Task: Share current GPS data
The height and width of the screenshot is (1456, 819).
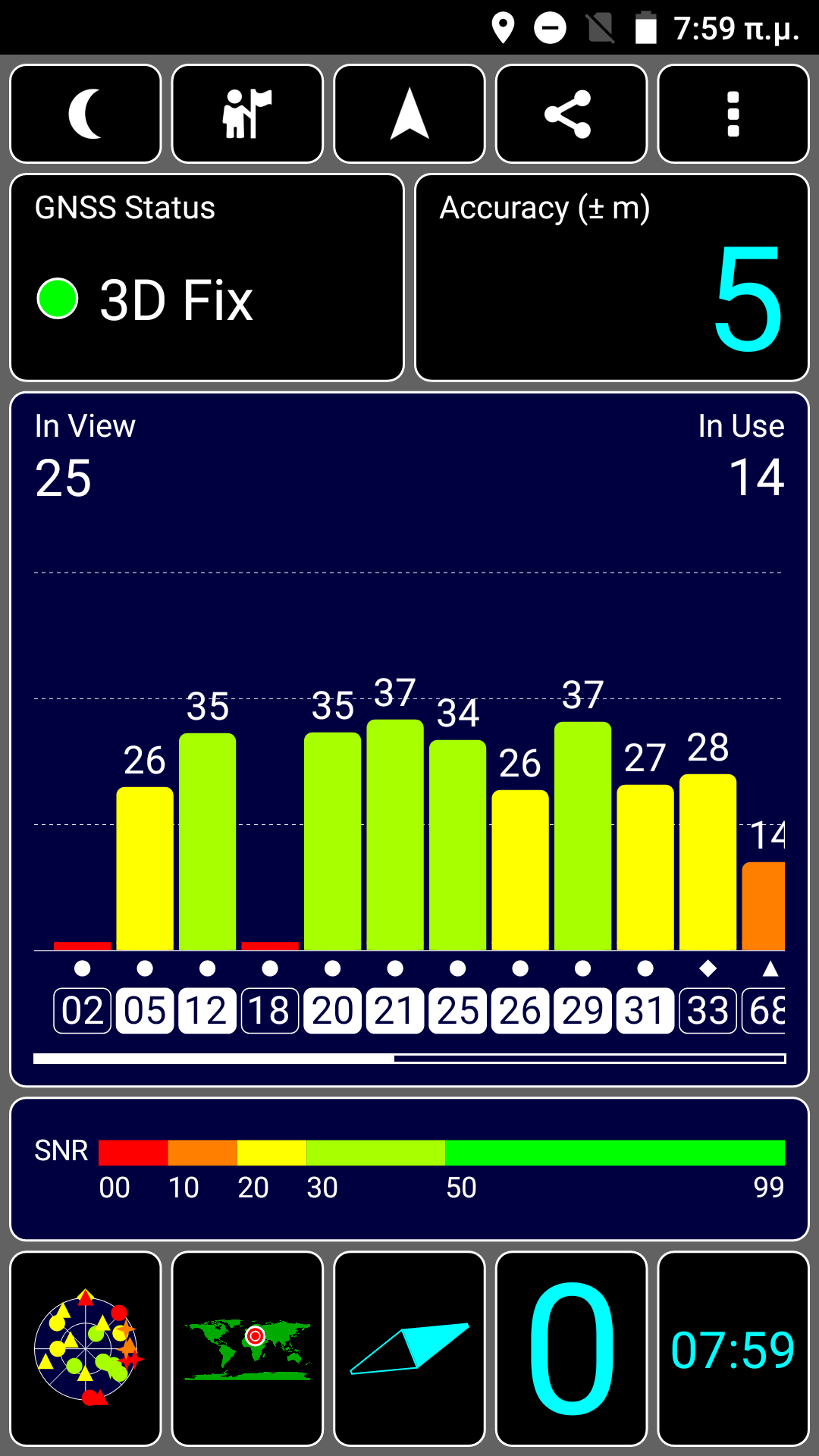Action: click(571, 114)
